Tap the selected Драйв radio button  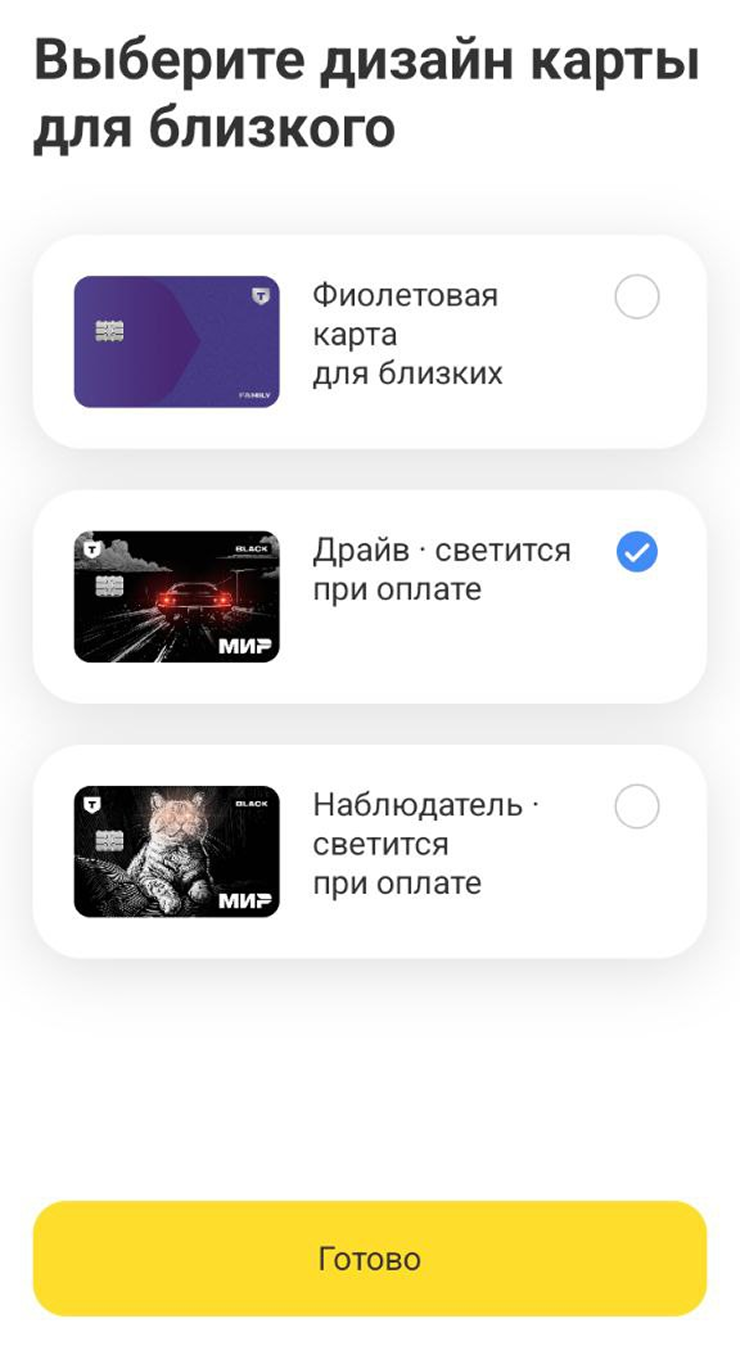(637, 552)
